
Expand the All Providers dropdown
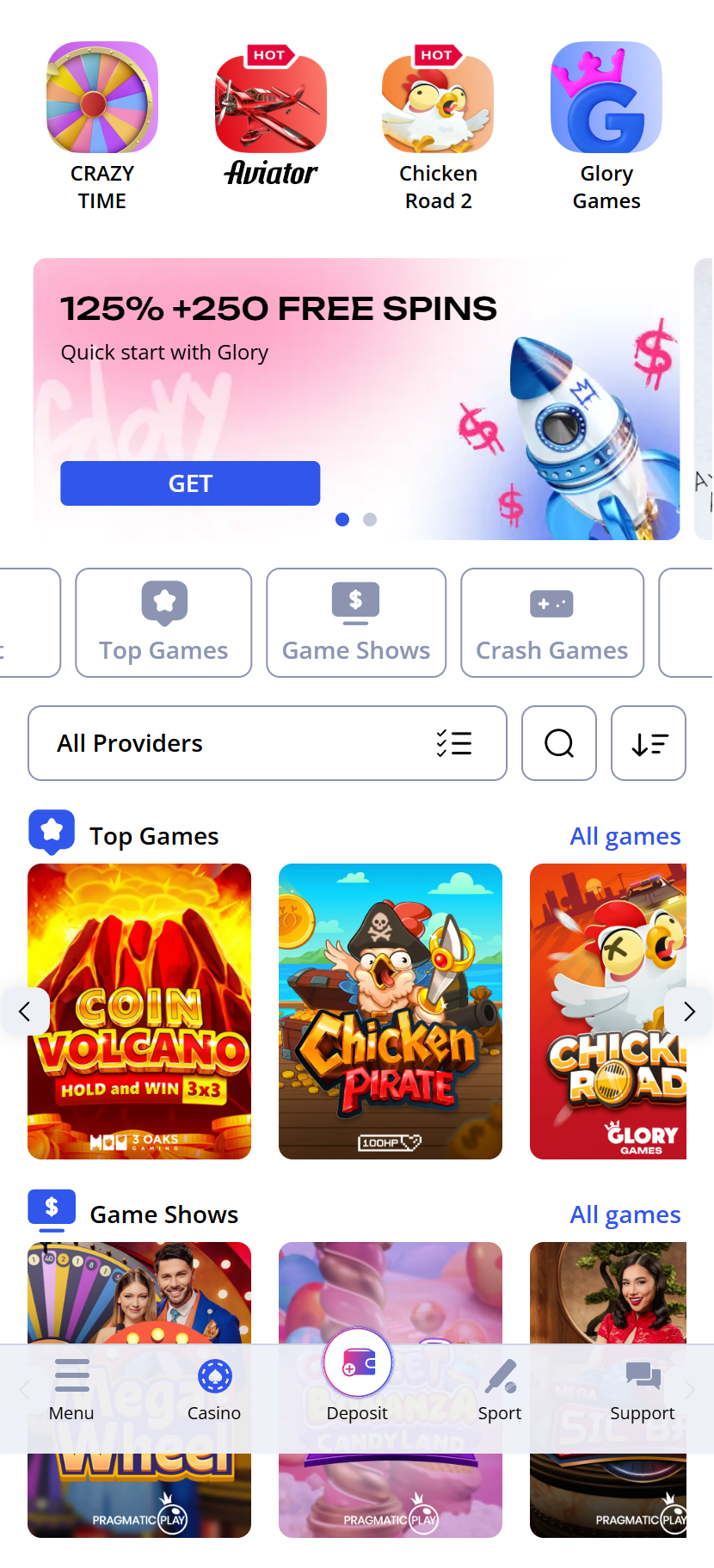(267, 743)
